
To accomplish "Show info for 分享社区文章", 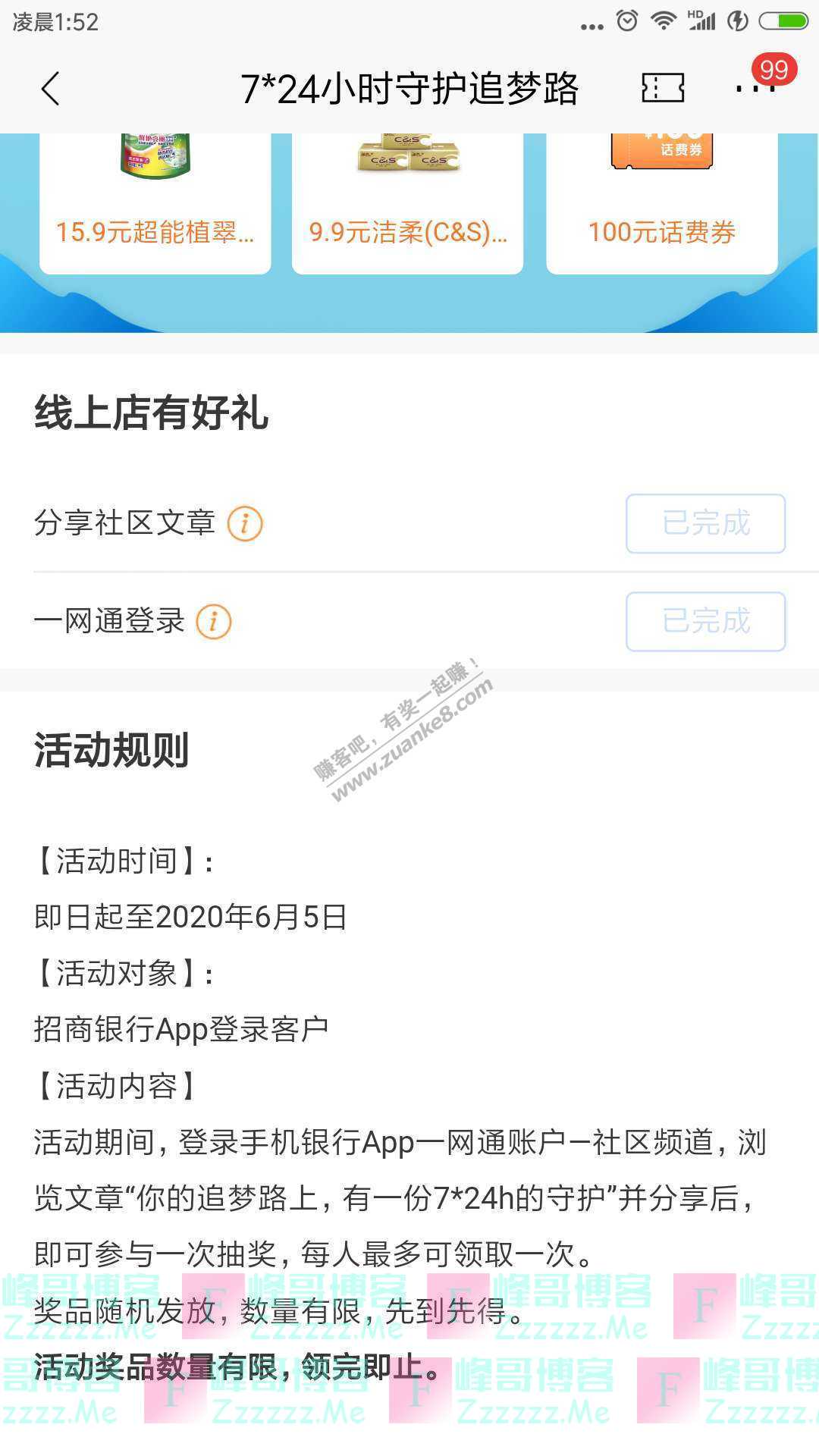I will point(245,523).
